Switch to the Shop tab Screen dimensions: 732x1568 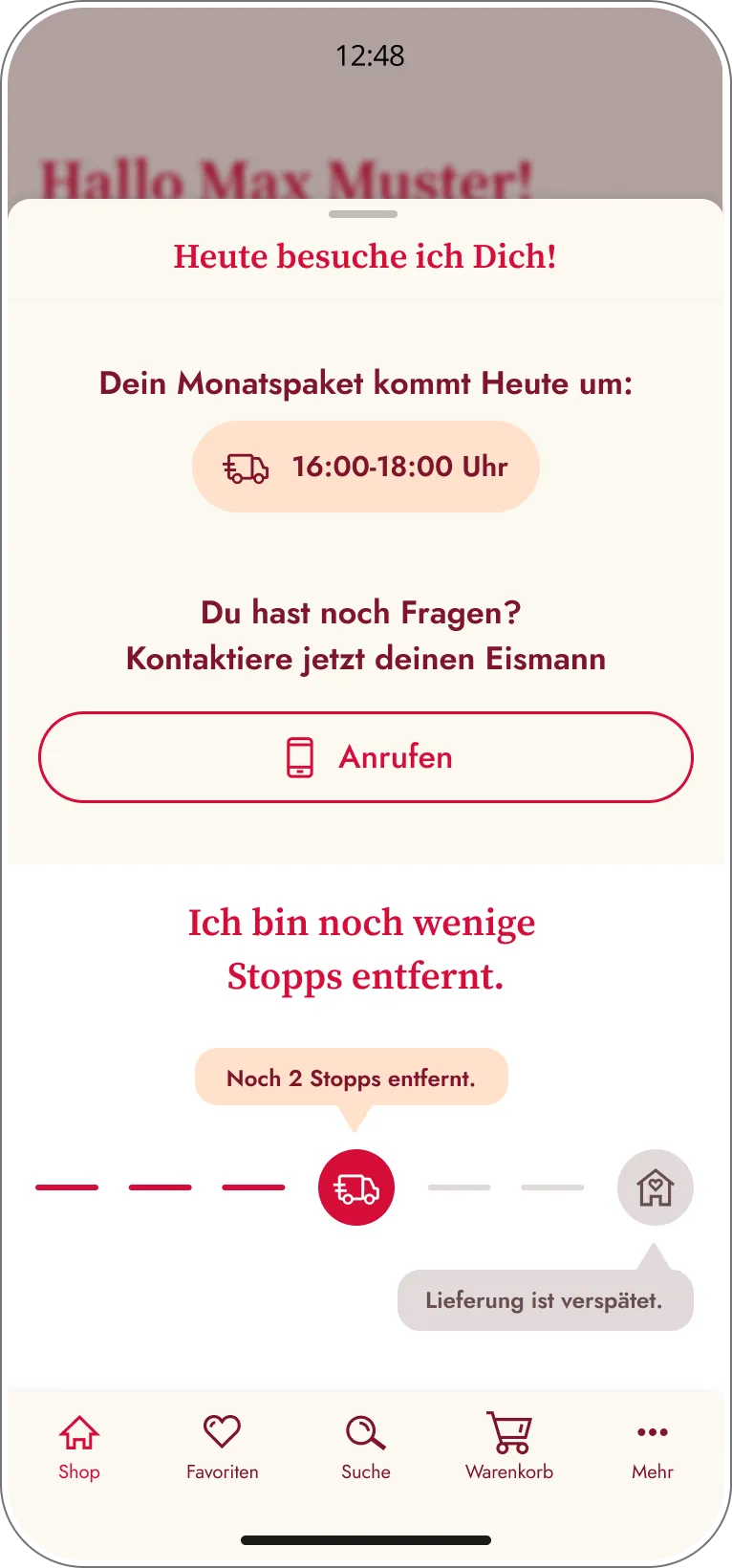click(x=78, y=1447)
